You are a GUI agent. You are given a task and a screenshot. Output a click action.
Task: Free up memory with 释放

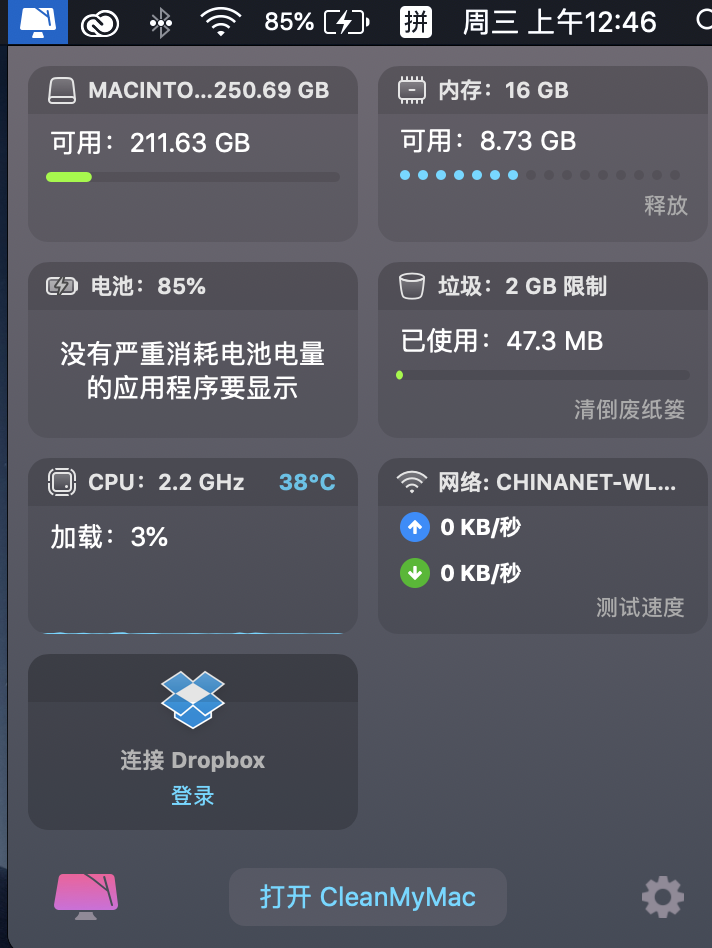(x=666, y=206)
